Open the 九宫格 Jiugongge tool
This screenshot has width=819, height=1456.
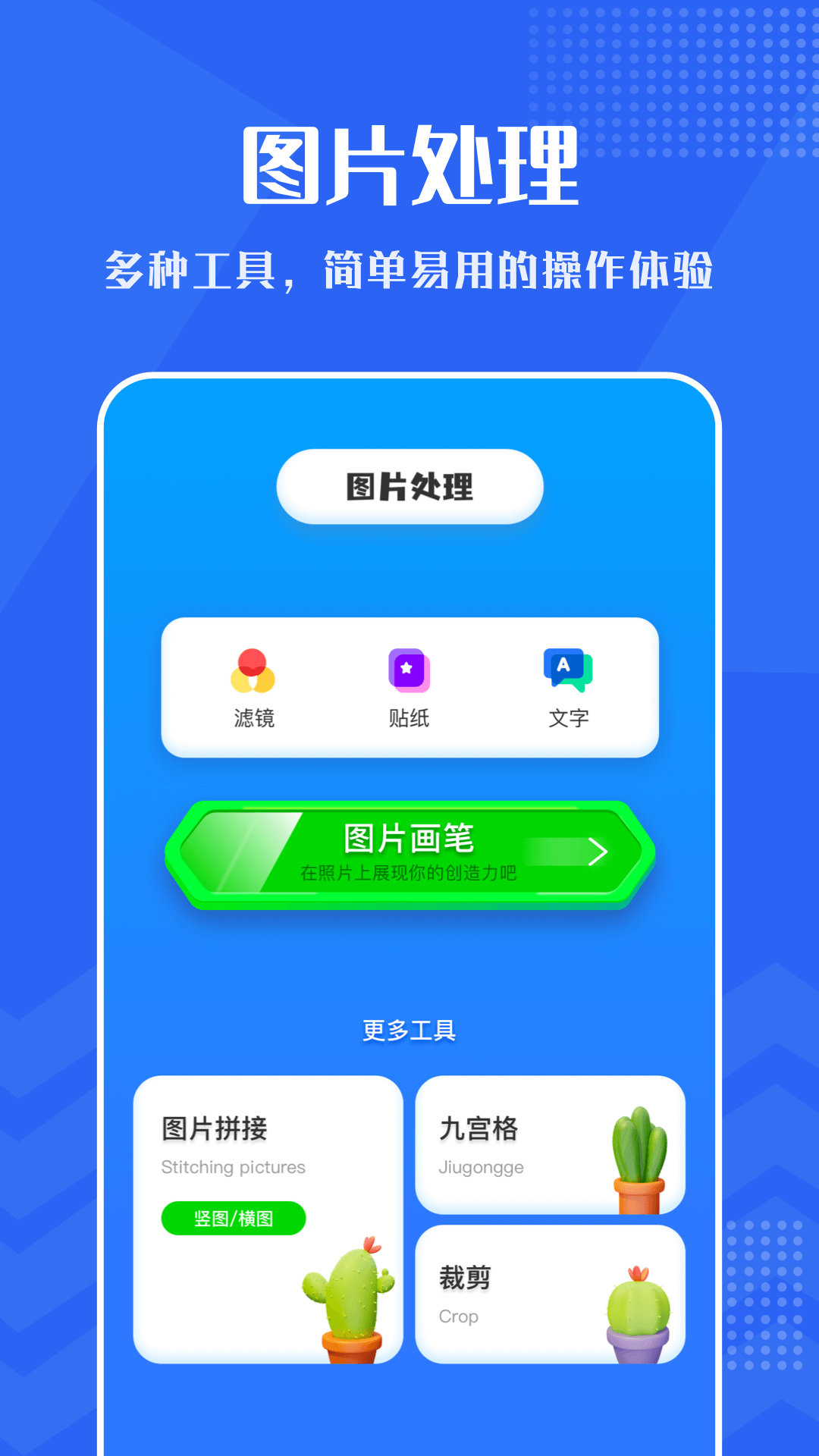pyautogui.click(x=550, y=1145)
